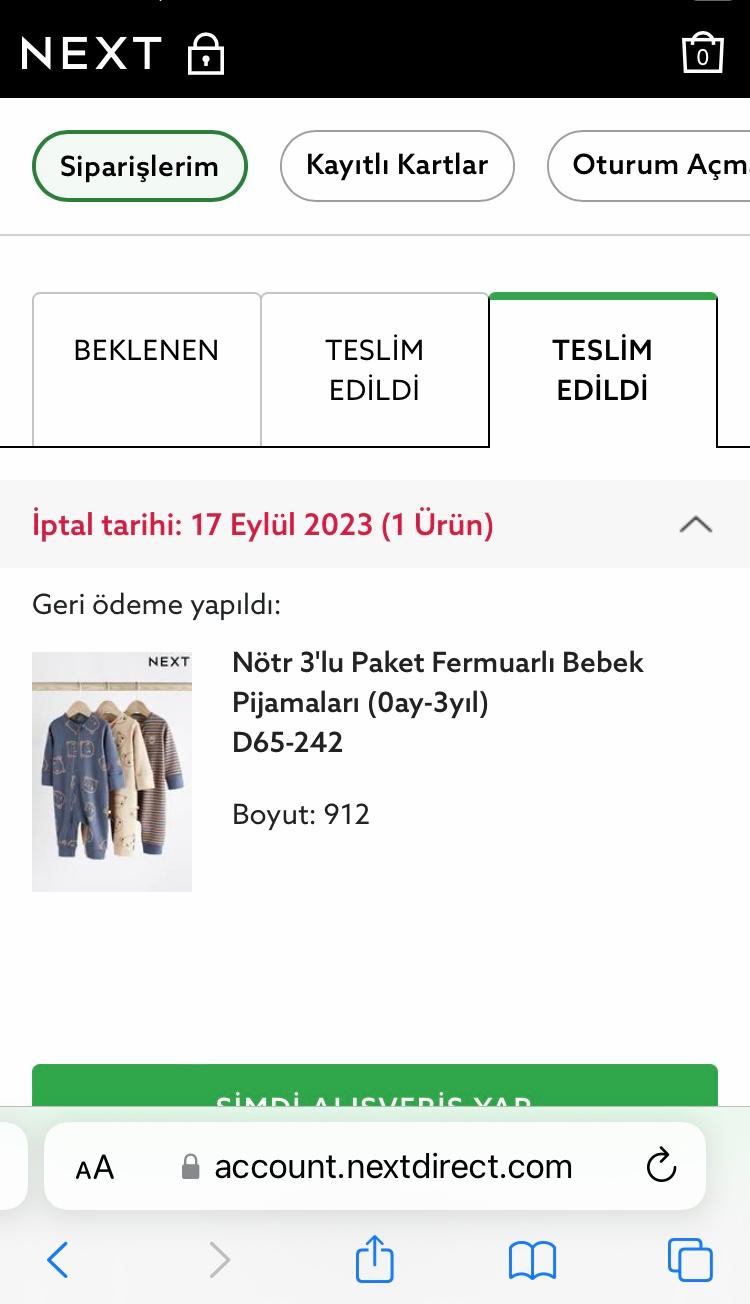Screen dimensions: 750x1304
Task: Collapse the İptal tarihi order section
Action: tap(695, 524)
